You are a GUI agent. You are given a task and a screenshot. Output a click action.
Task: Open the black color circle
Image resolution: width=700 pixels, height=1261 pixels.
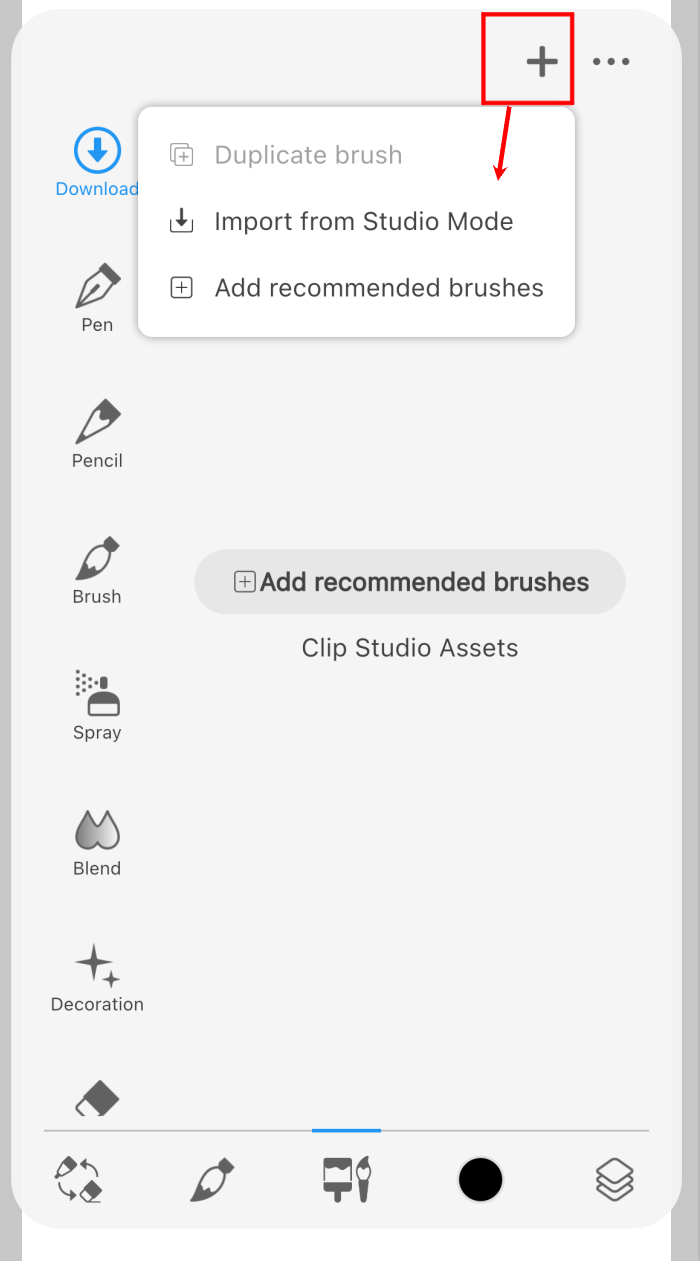[480, 1179]
